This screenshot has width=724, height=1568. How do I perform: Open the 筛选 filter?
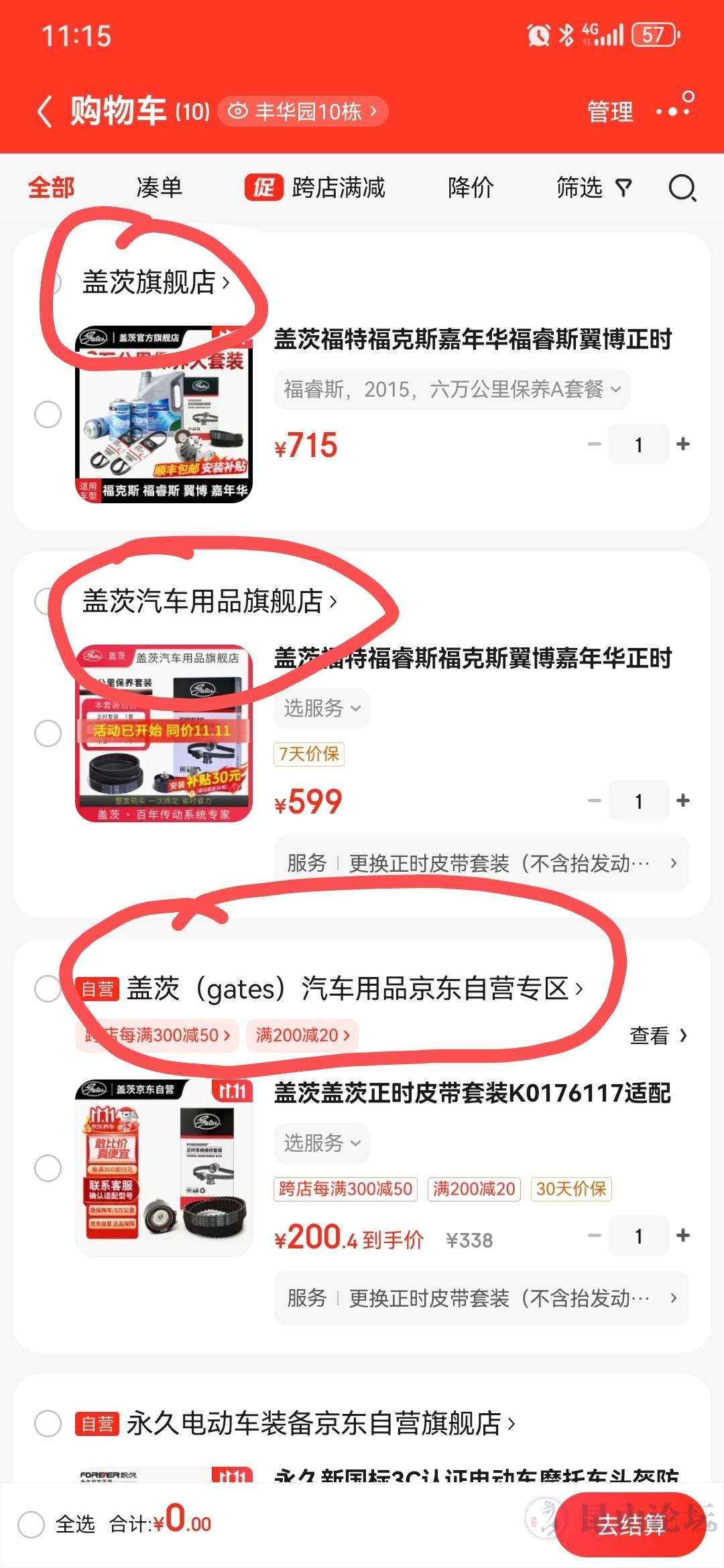(x=593, y=188)
